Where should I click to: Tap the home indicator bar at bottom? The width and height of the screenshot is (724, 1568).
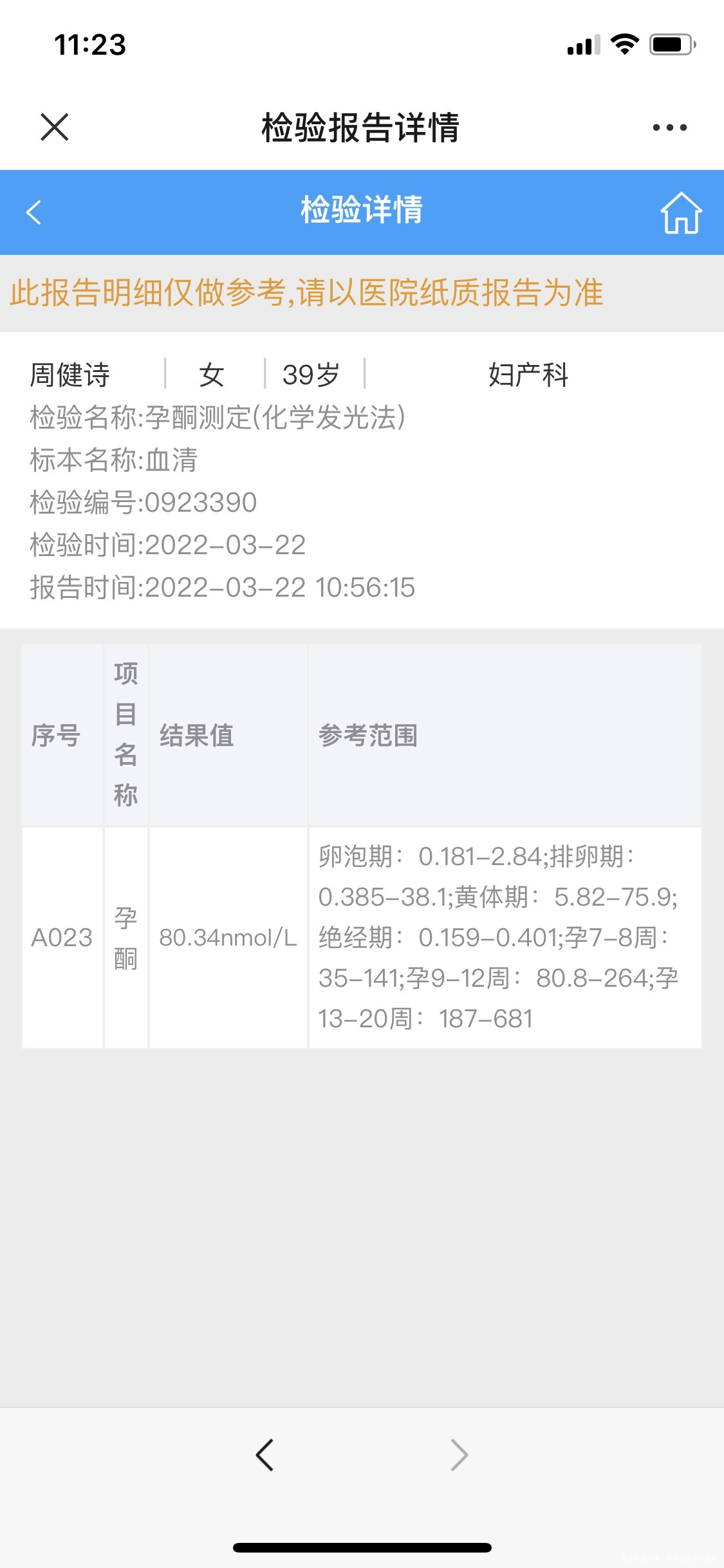tap(362, 1547)
